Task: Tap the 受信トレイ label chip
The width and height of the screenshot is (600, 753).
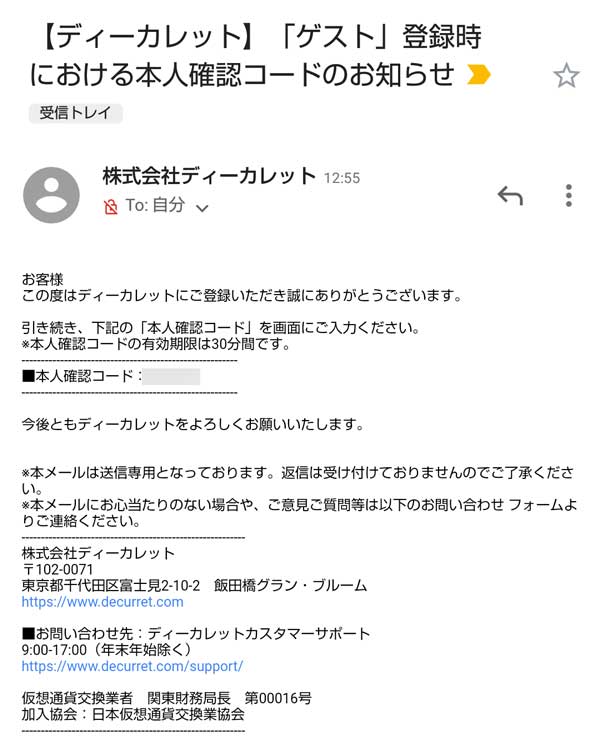Action: [75, 113]
